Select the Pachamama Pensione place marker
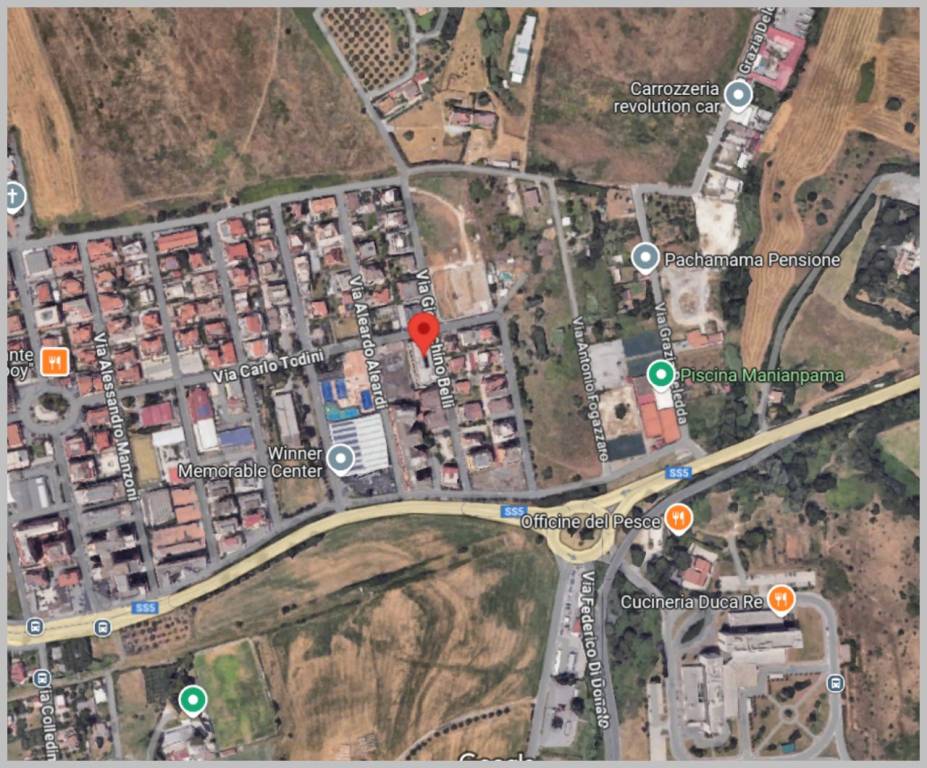 [x=646, y=259]
